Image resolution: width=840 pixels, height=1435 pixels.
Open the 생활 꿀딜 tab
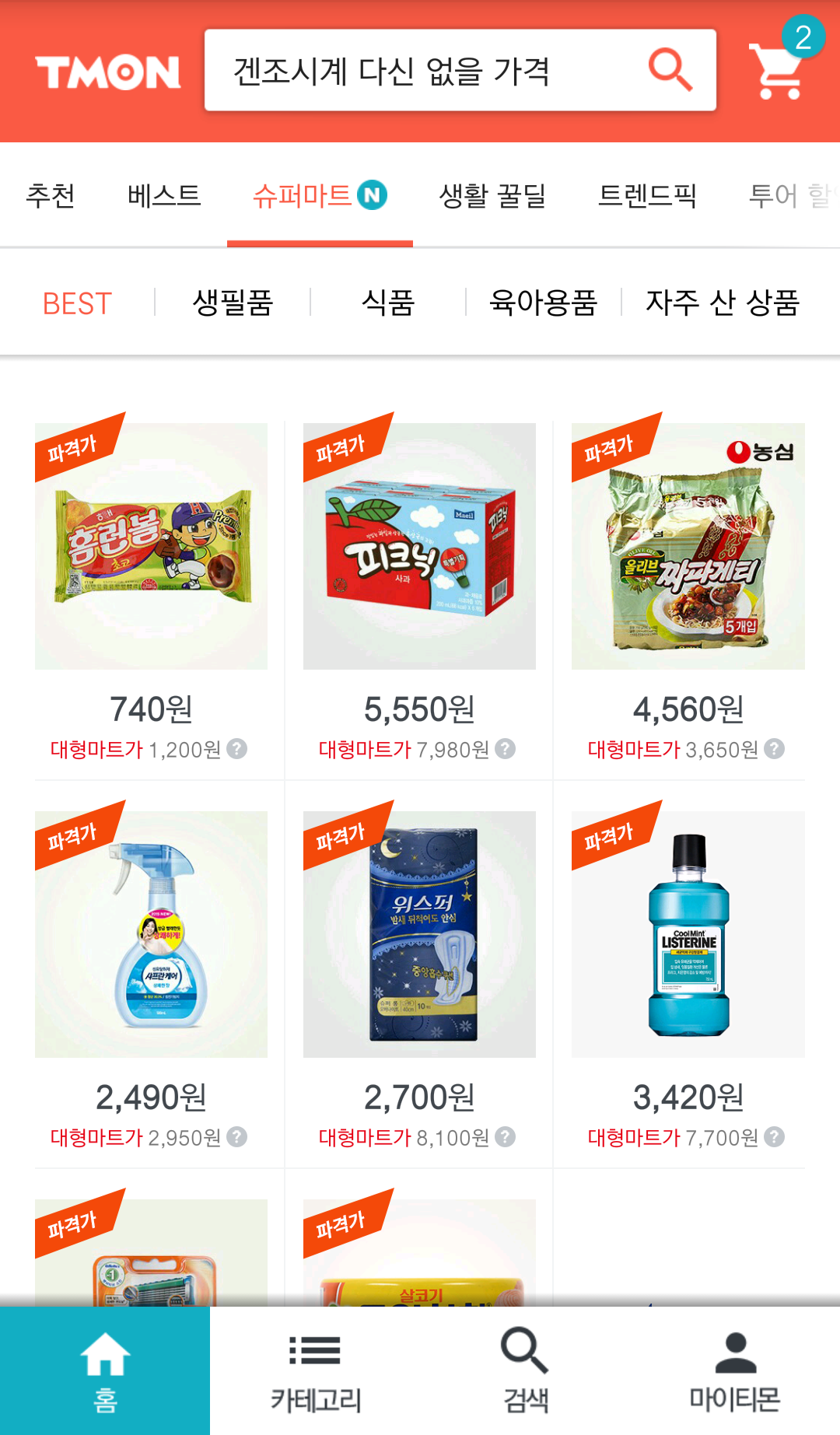[x=492, y=195]
